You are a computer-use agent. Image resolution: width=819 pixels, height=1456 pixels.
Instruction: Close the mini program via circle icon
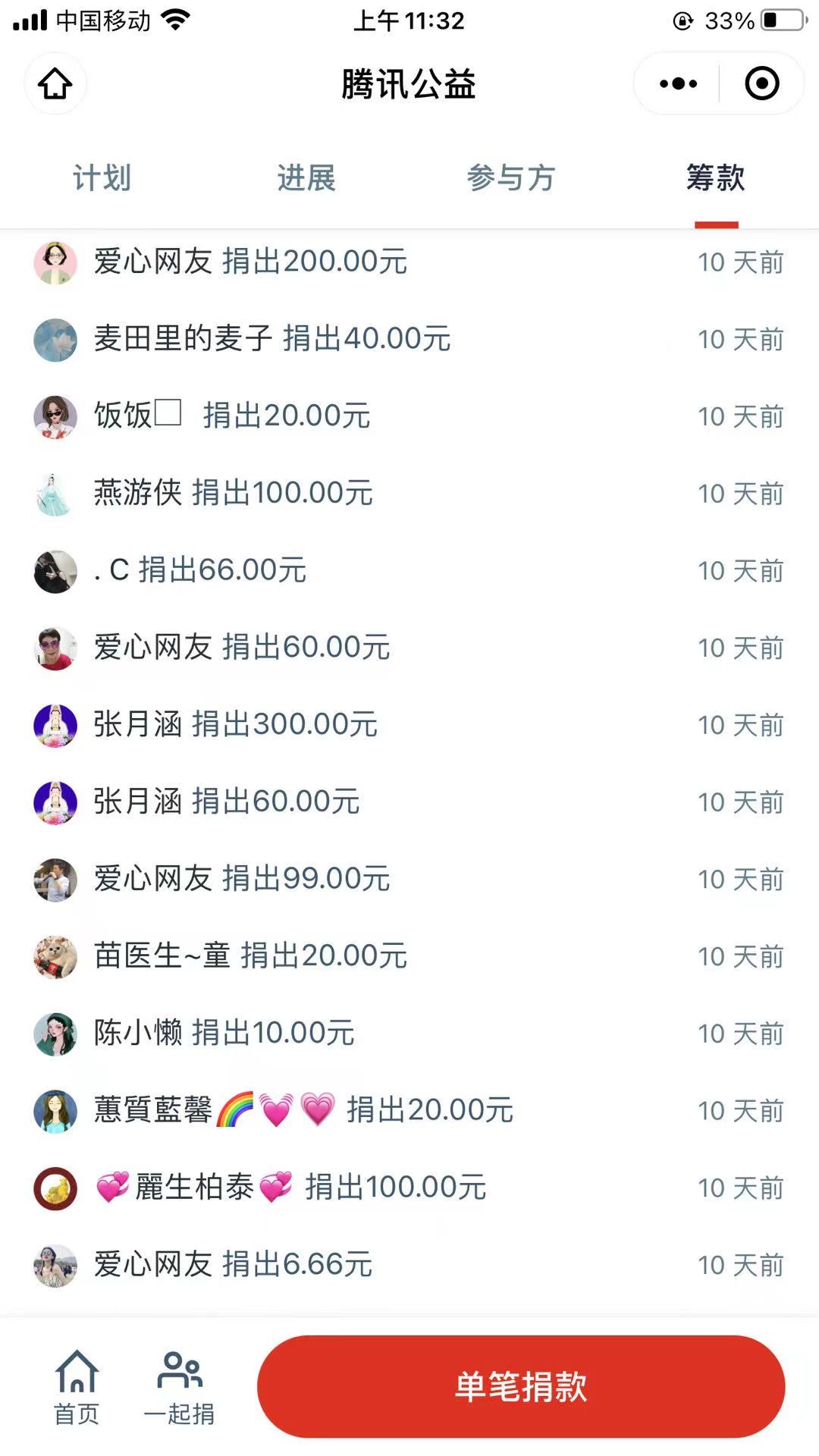pos(761,83)
